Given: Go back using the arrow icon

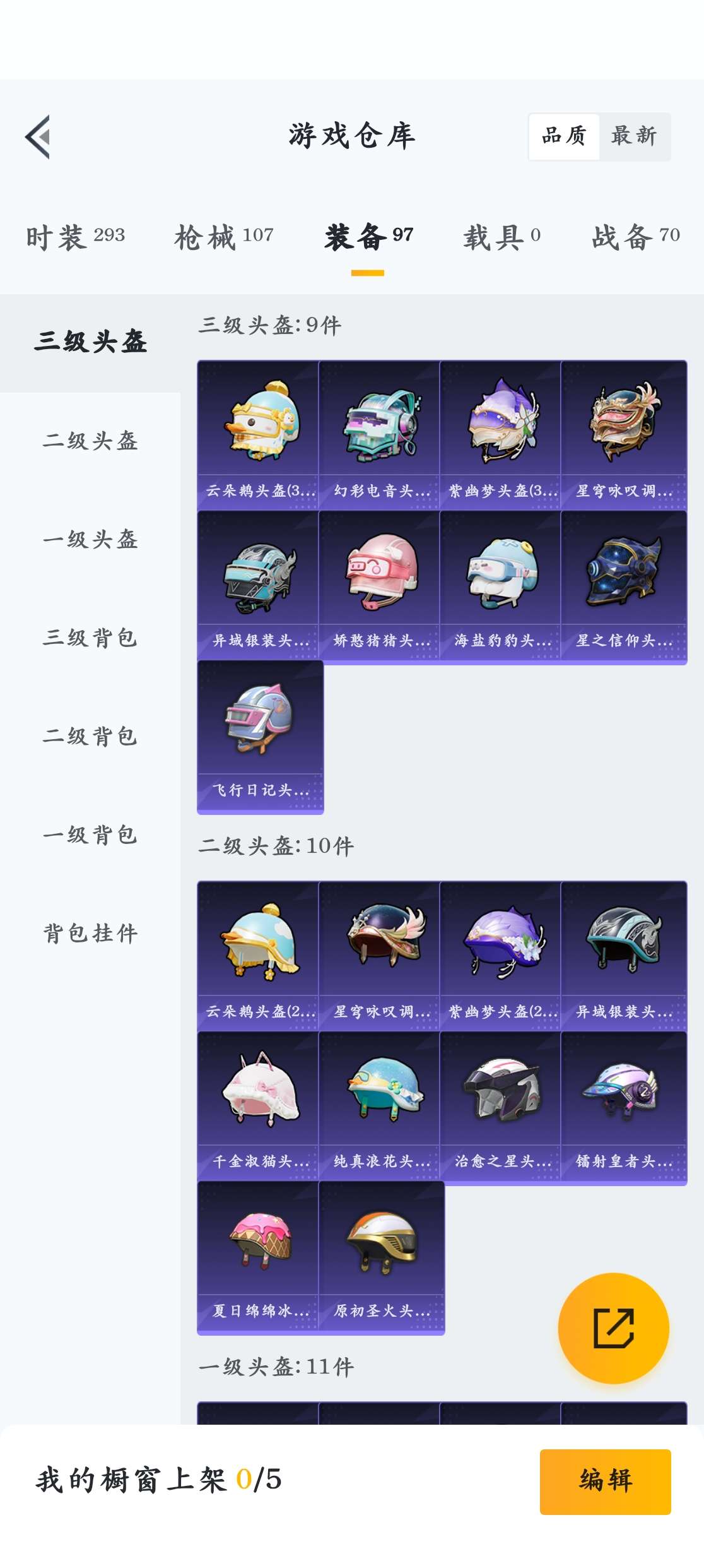Looking at the screenshot, I should pos(38,136).
